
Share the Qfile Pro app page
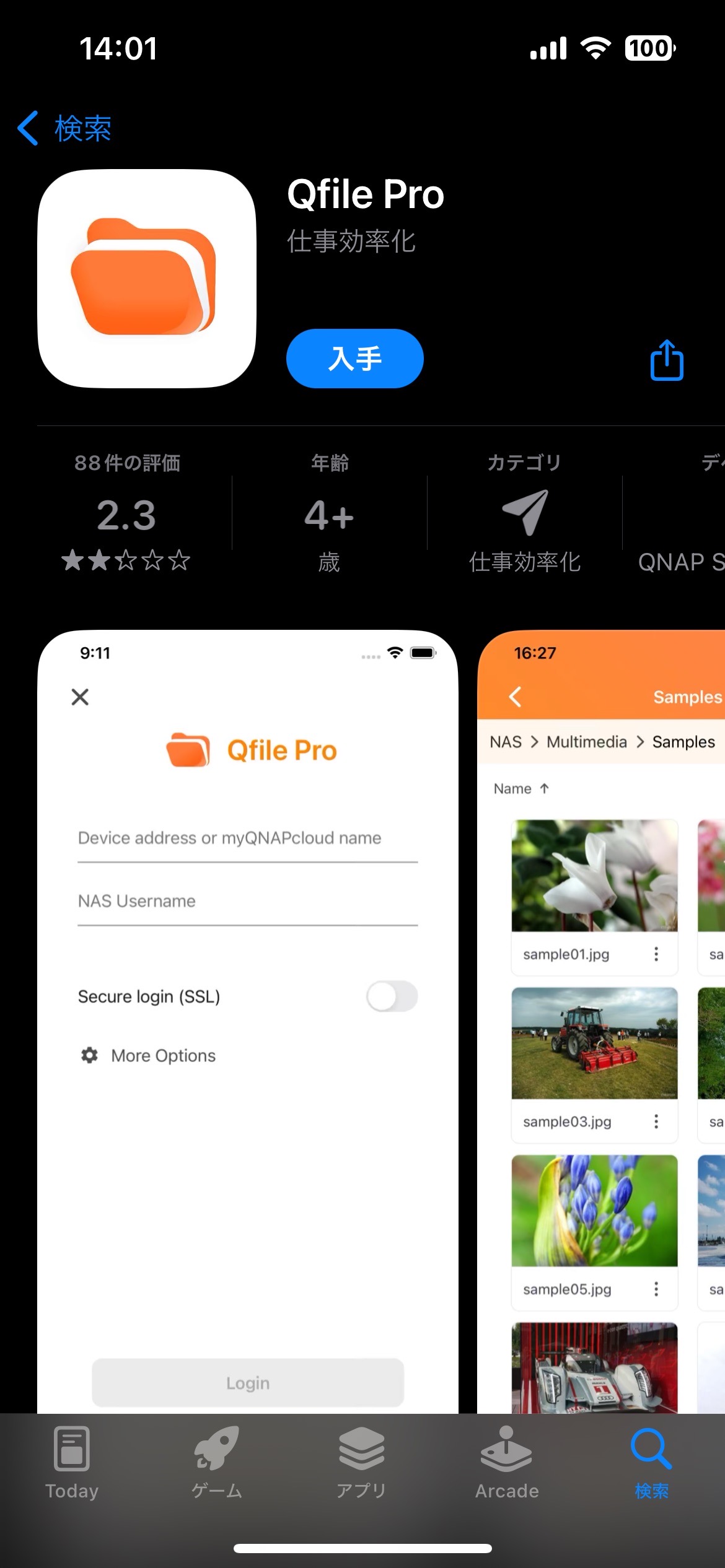pyautogui.click(x=667, y=360)
